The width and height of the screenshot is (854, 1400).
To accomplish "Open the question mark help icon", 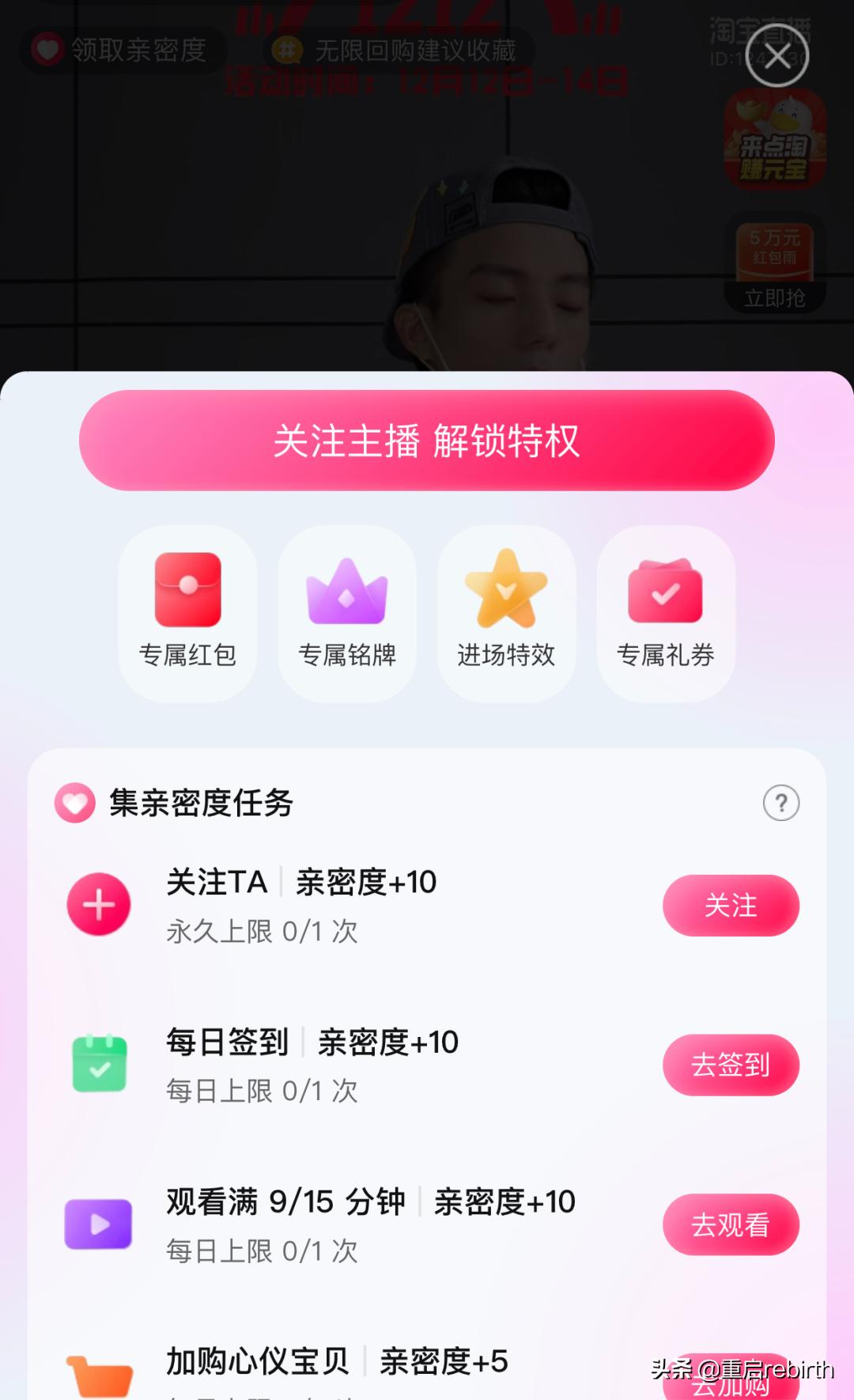I will click(781, 804).
